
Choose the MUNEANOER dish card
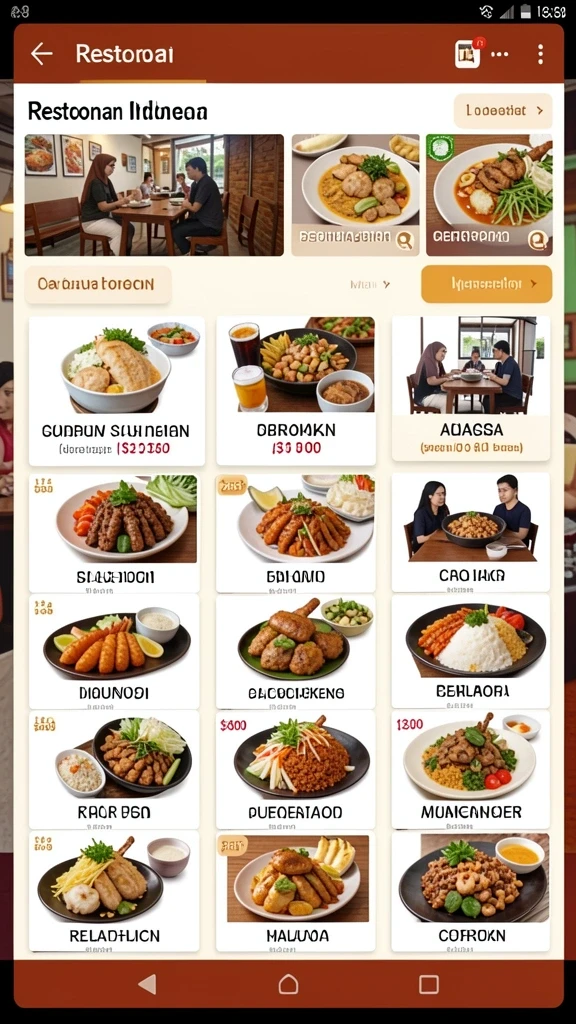[x=471, y=769]
